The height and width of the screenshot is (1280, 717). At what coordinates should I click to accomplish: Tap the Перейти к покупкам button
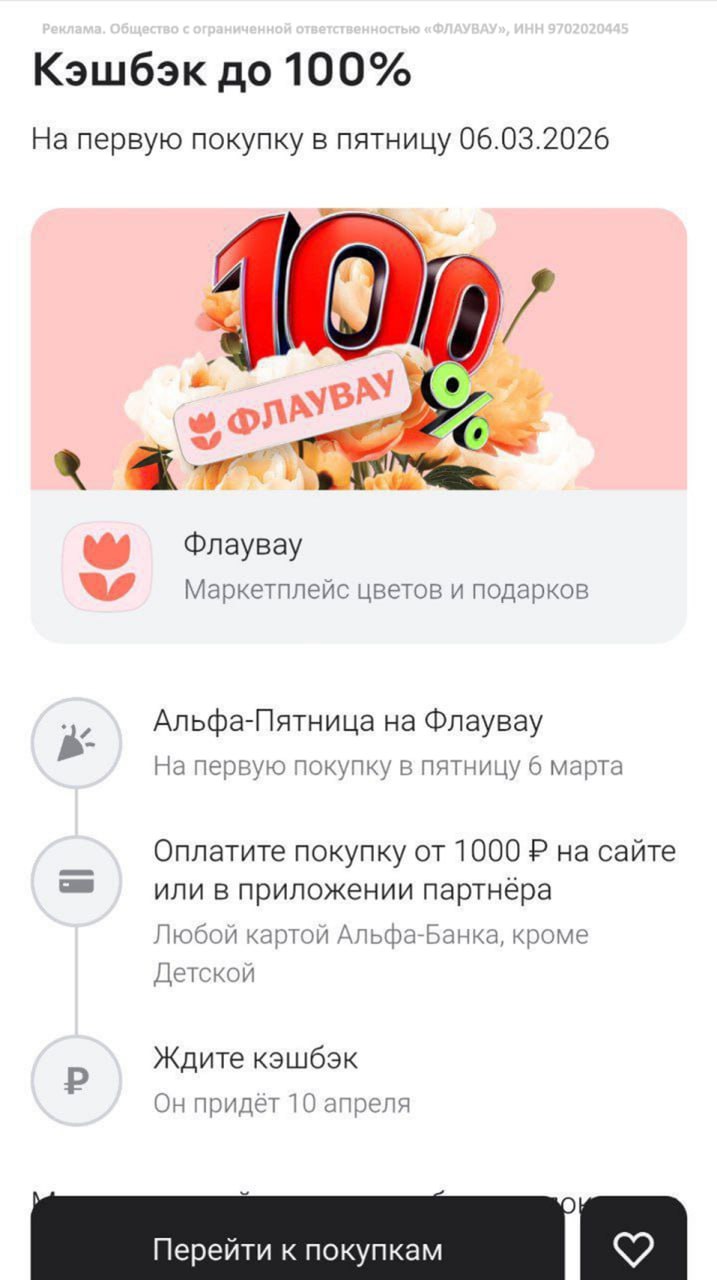[x=297, y=1247]
